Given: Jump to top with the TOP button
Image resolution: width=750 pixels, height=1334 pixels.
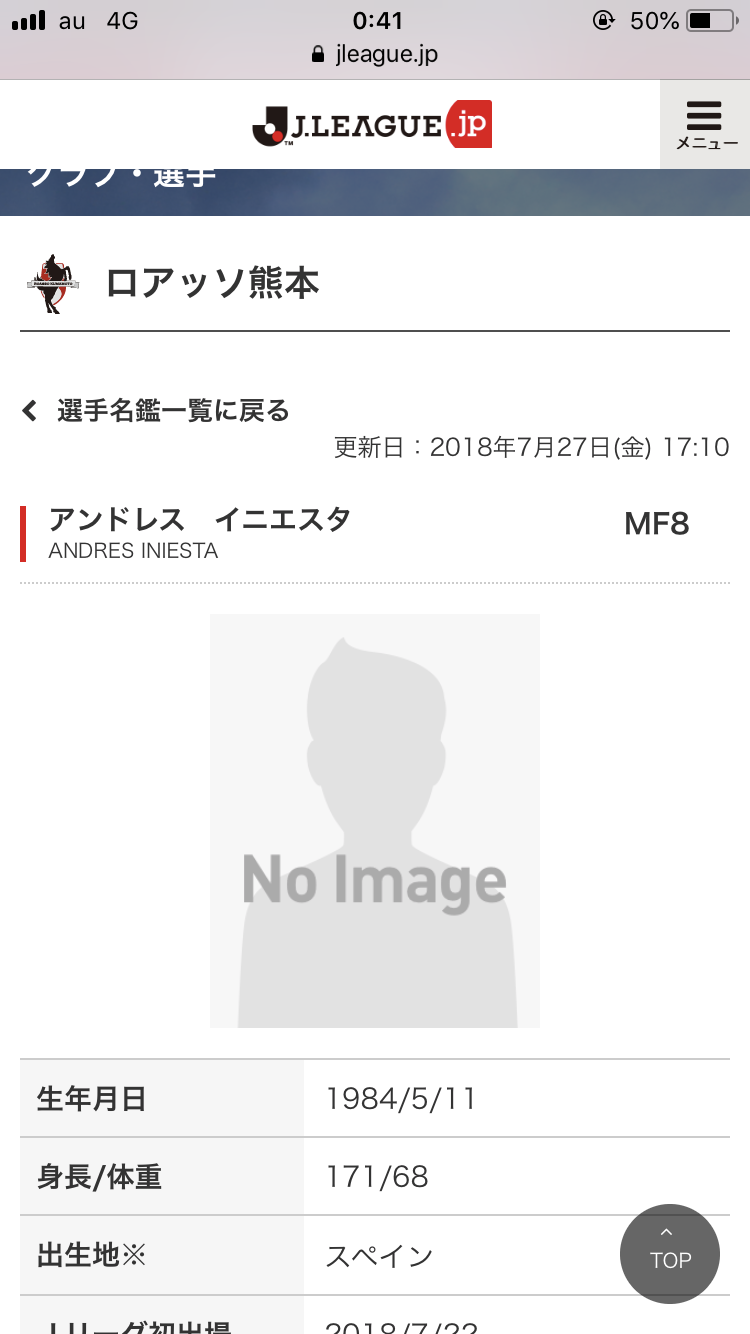Looking at the screenshot, I should click(670, 1254).
